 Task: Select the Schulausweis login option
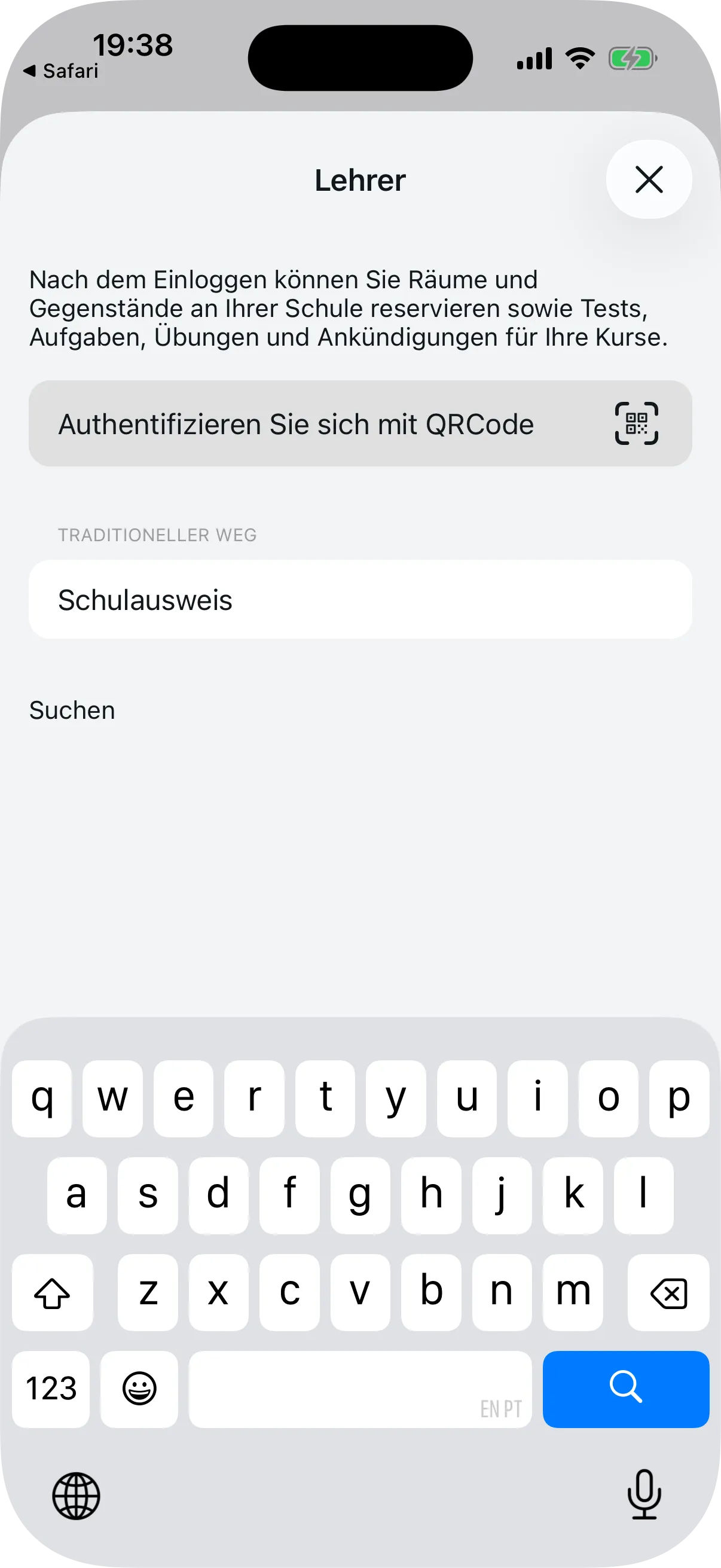click(360, 599)
